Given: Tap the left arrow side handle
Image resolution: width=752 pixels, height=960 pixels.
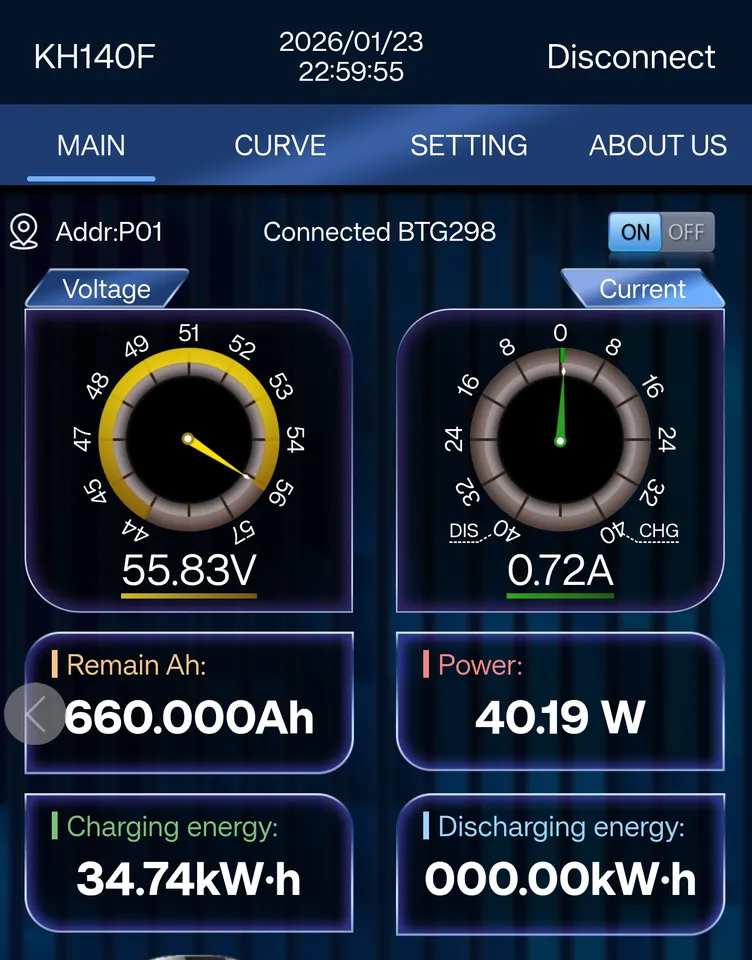Looking at the screenshot, I should (34, 714).
